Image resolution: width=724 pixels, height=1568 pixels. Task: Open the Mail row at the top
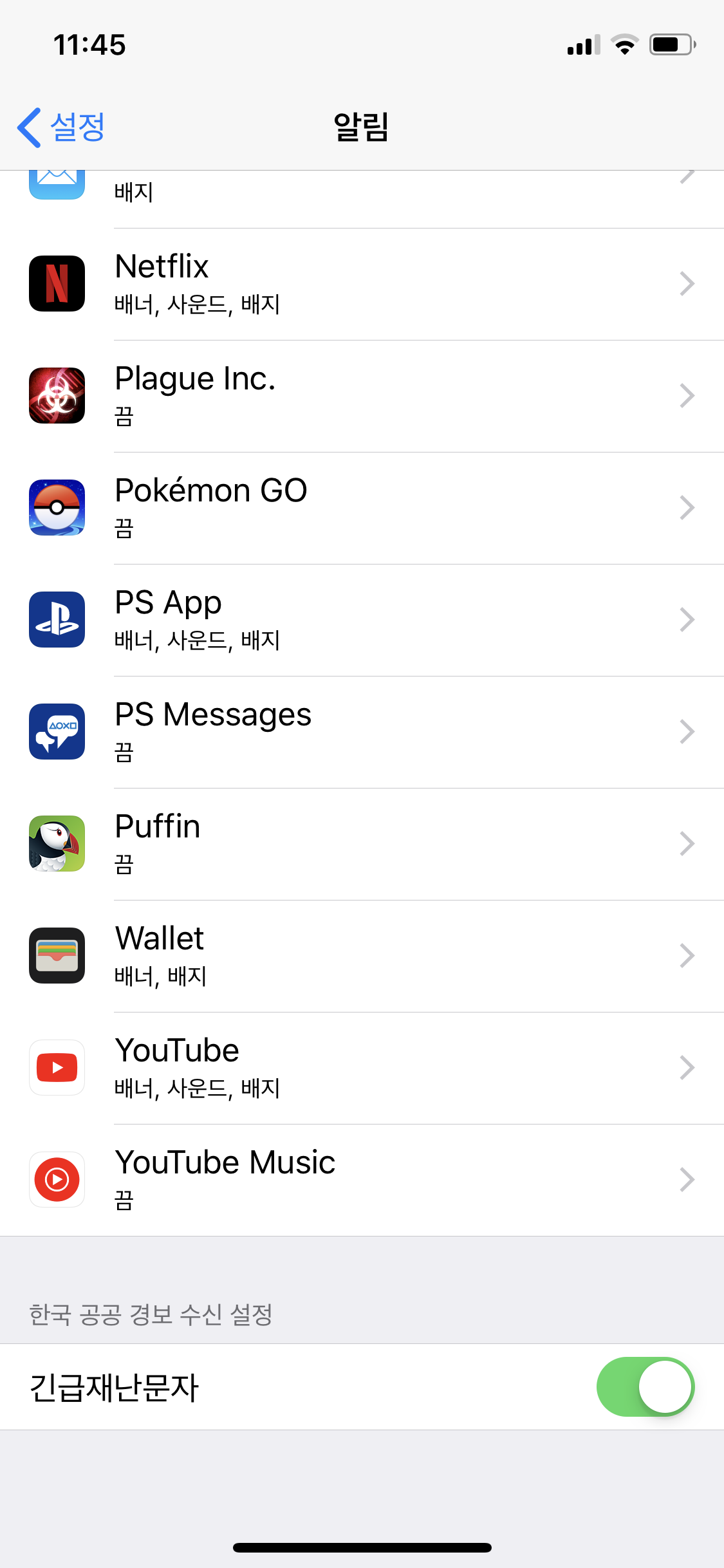coord(362,196)
